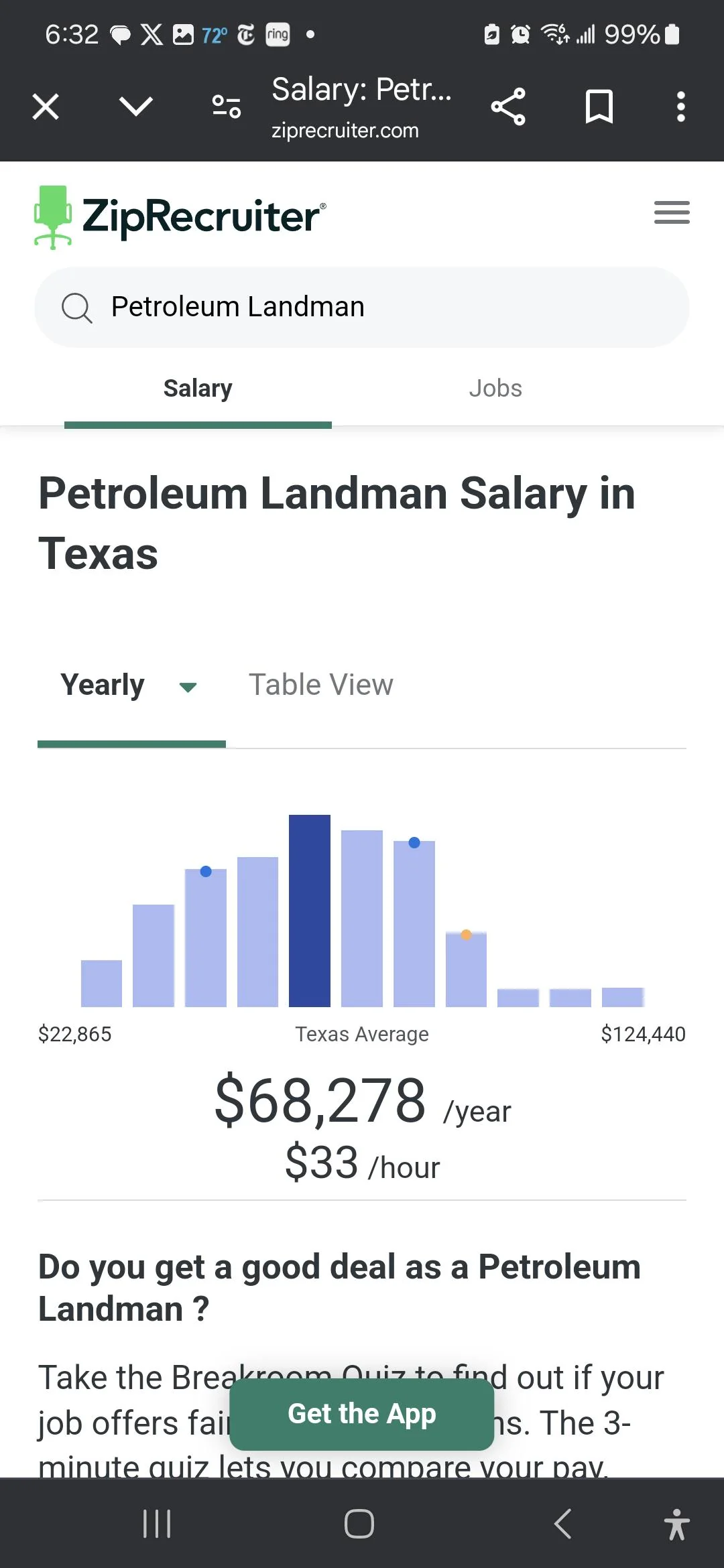Open the site hamburger menu
Viewport: 724px width, 1568px height.
[672, 212]
